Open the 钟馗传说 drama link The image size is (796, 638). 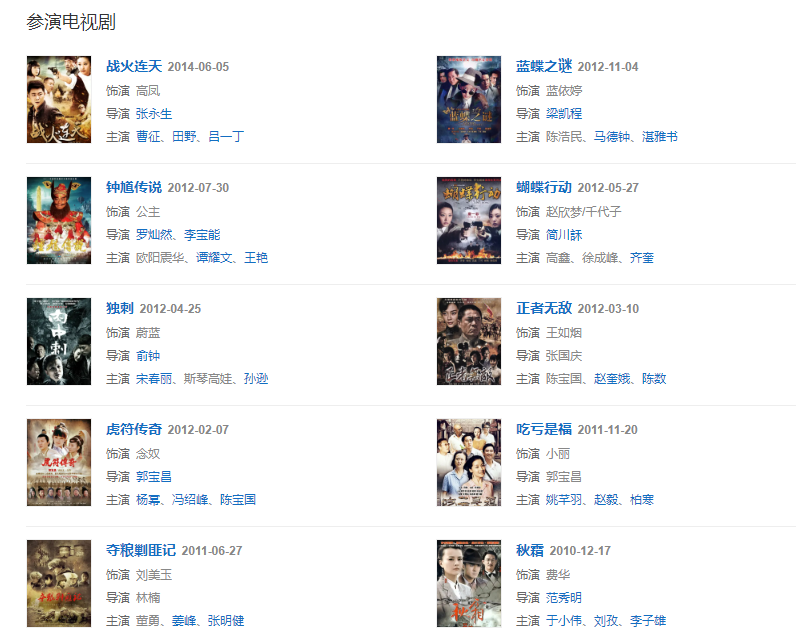[x=134, y=188]
